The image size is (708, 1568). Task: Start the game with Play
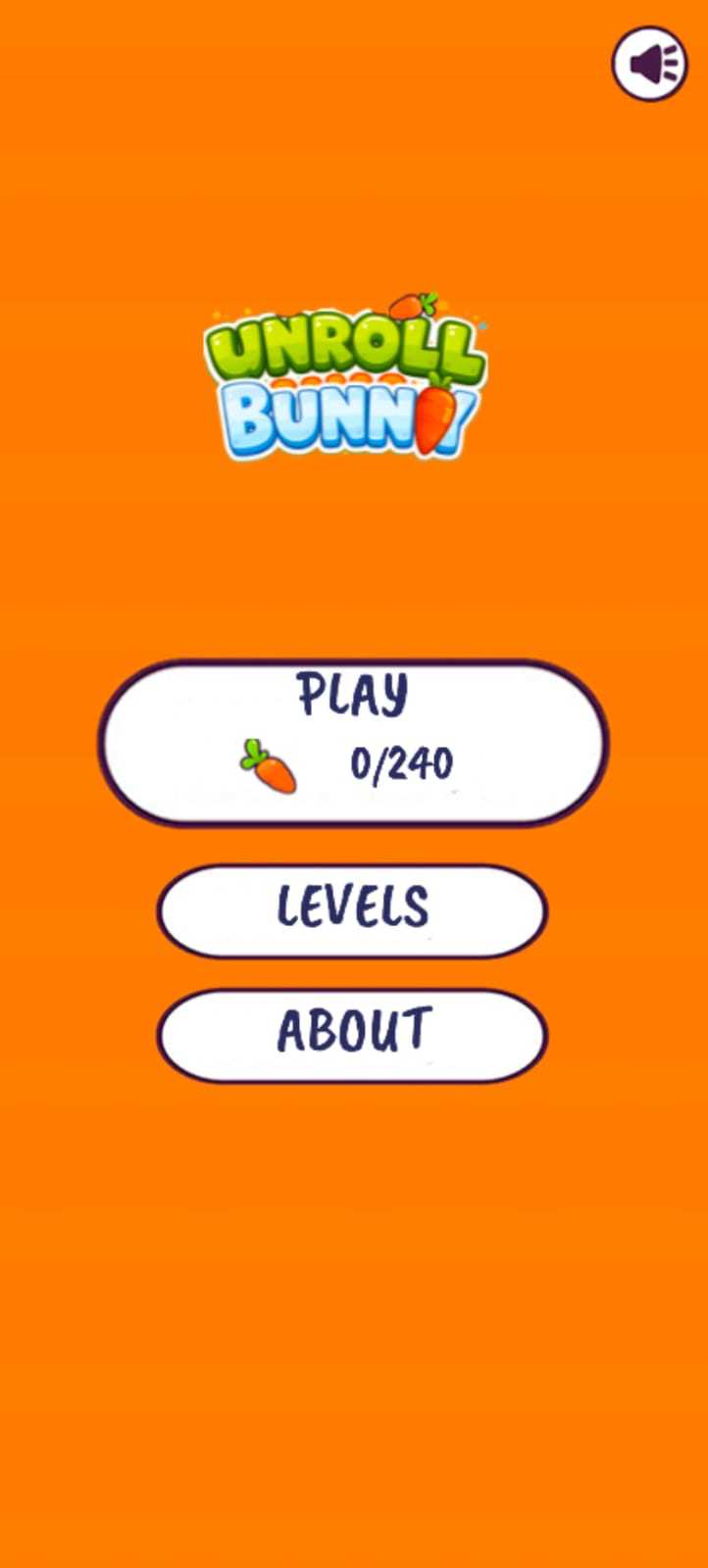tap(353, 742)
